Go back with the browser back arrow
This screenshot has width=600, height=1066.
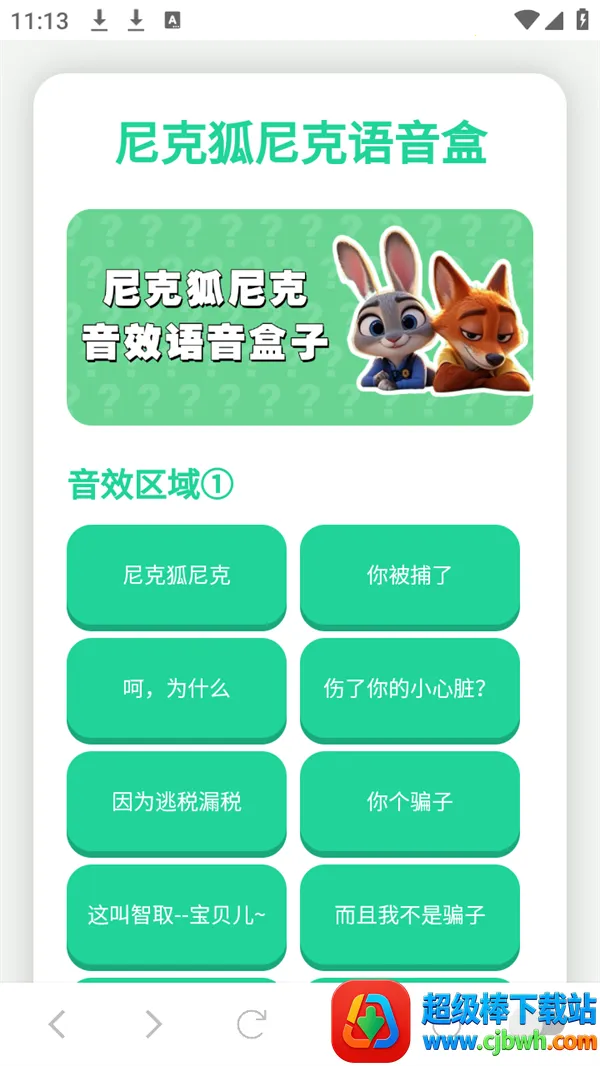pos(57,1024)
